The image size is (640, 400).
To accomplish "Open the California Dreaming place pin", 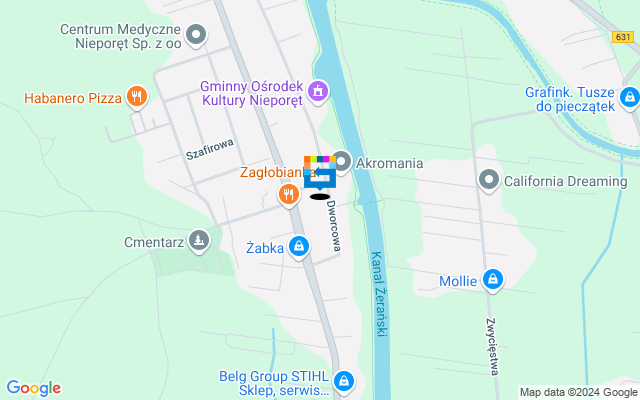I will 489,181.
